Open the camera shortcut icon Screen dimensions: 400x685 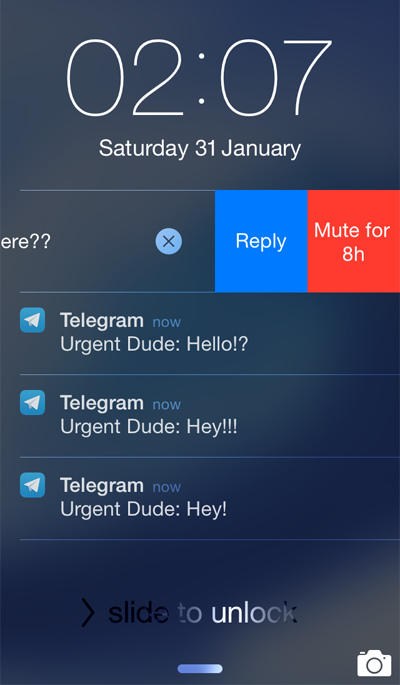(x=374, y=663)
